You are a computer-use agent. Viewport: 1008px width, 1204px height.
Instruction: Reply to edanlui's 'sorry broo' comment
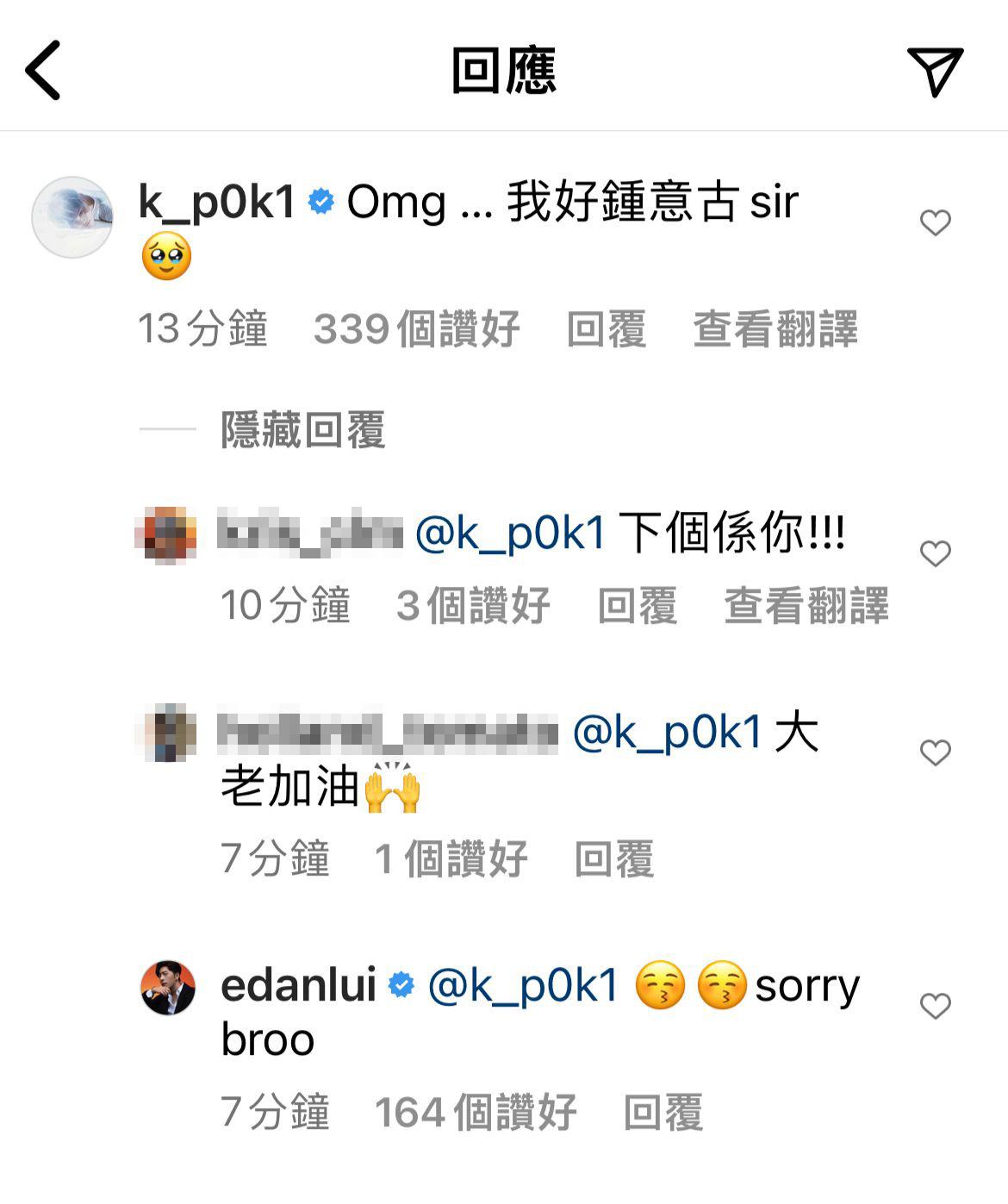pyautogui.click(x=663, y=1112)
